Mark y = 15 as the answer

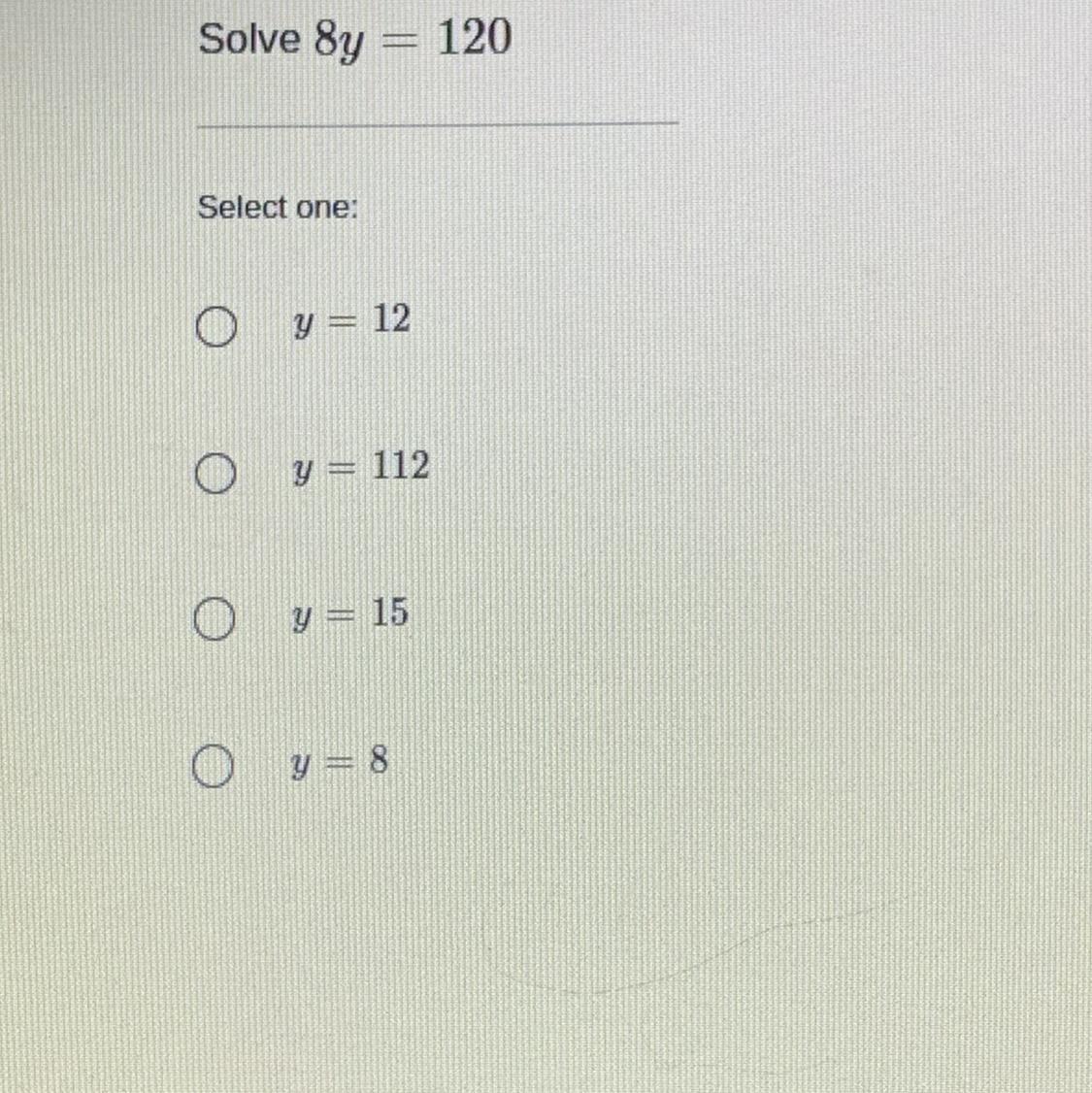(x=214, y=618)
